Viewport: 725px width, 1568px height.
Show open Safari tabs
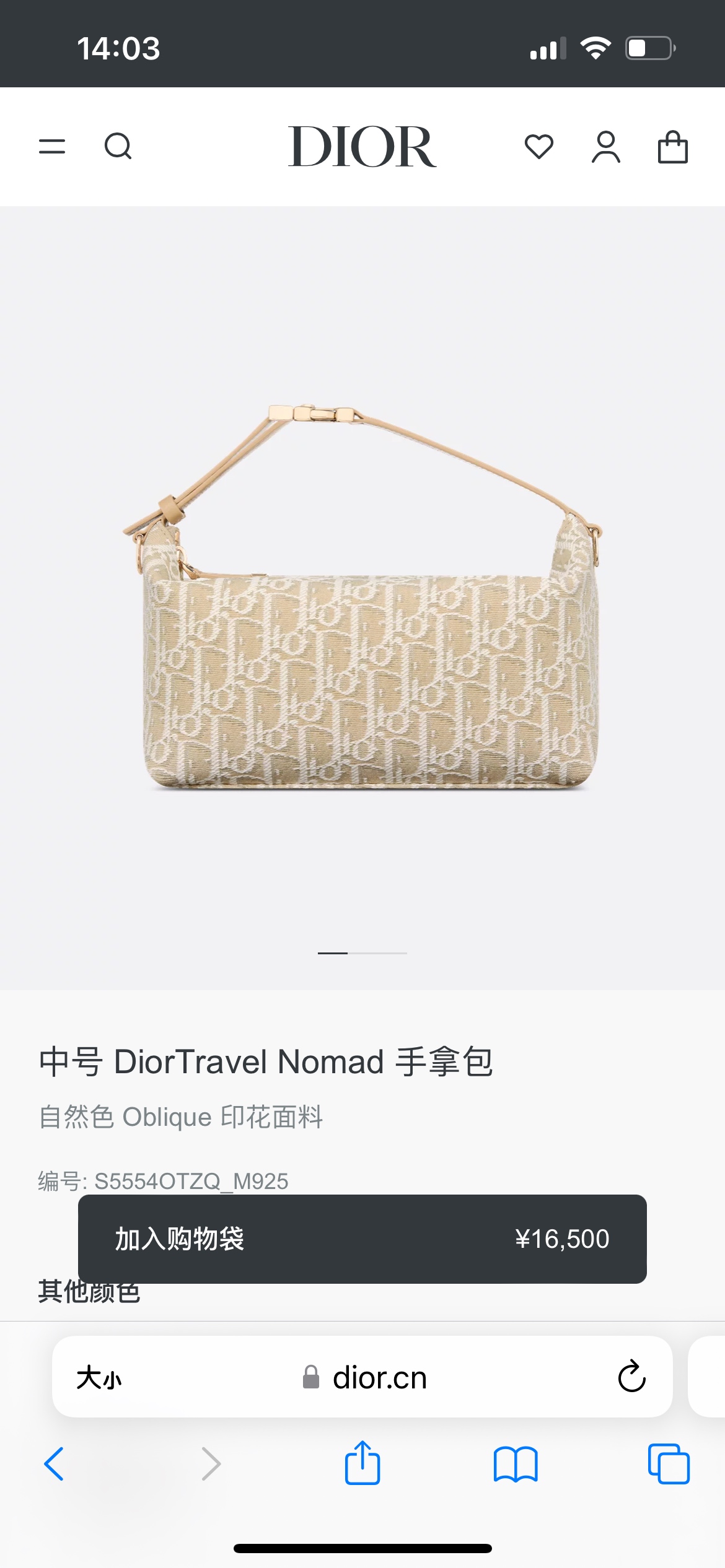click(669, 1464)
